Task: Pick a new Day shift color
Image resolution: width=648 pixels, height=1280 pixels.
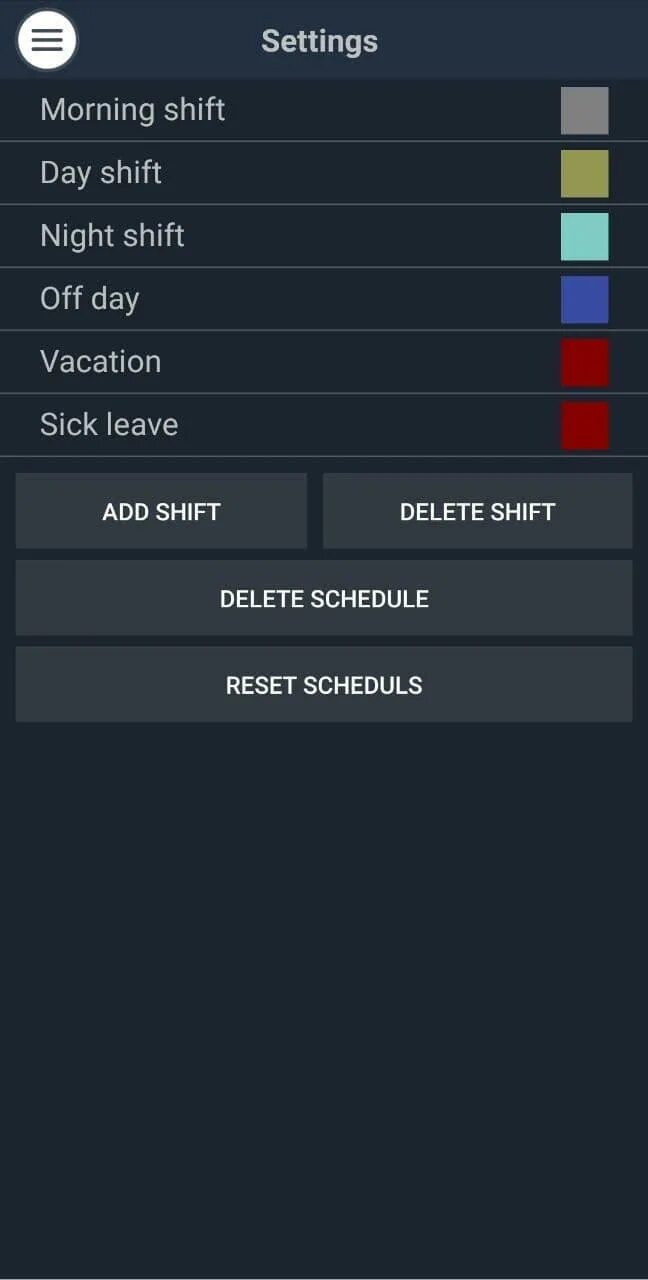Action: (584, 173)
